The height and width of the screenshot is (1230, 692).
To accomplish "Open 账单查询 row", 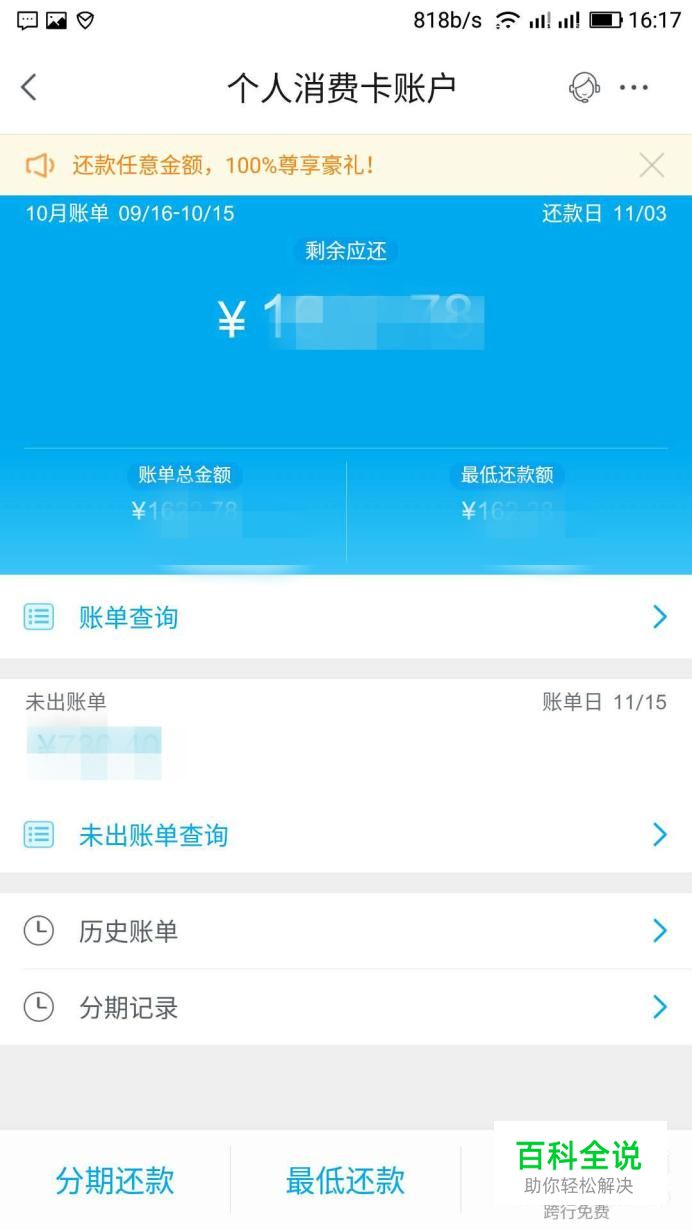I will point(346,617).
